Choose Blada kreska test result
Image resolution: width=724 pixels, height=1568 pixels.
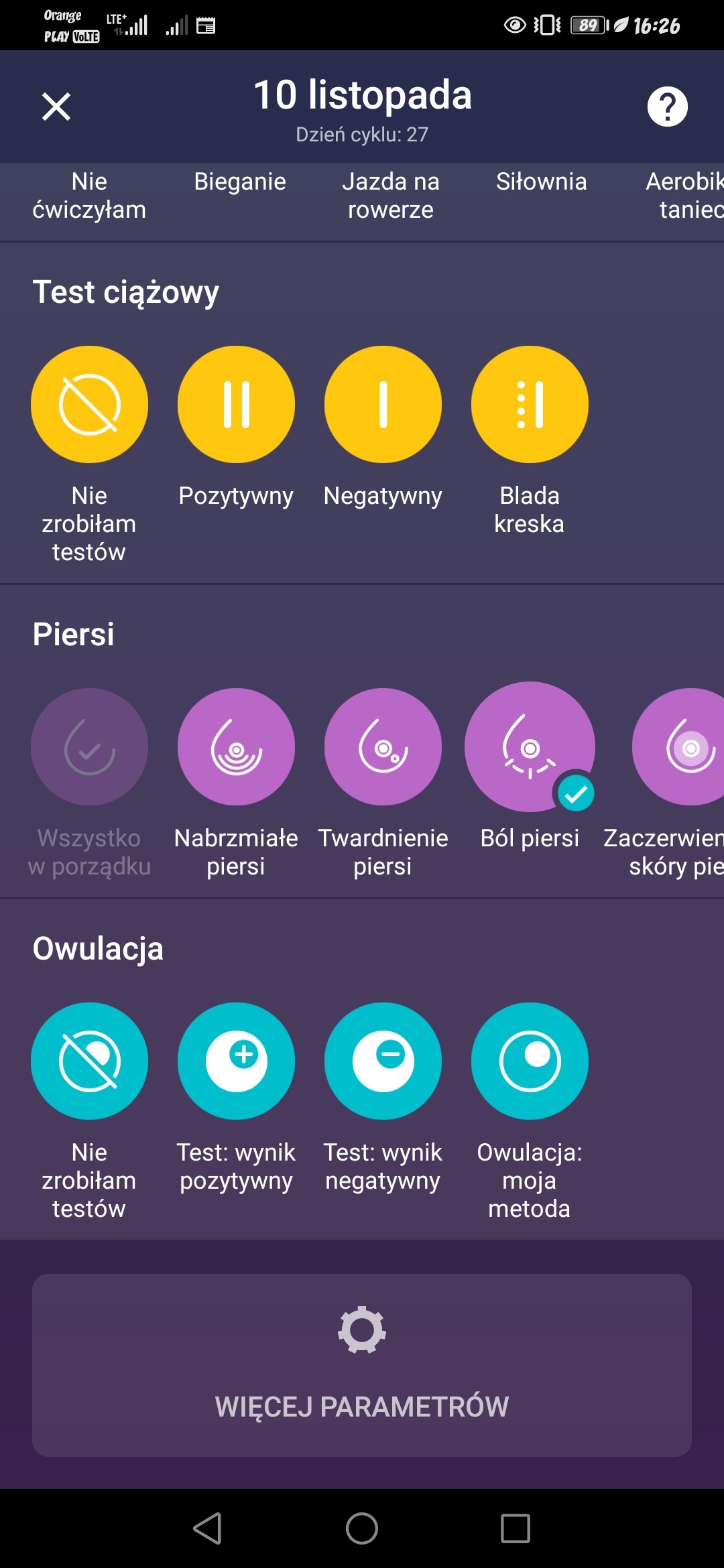[x=530, y=405]
